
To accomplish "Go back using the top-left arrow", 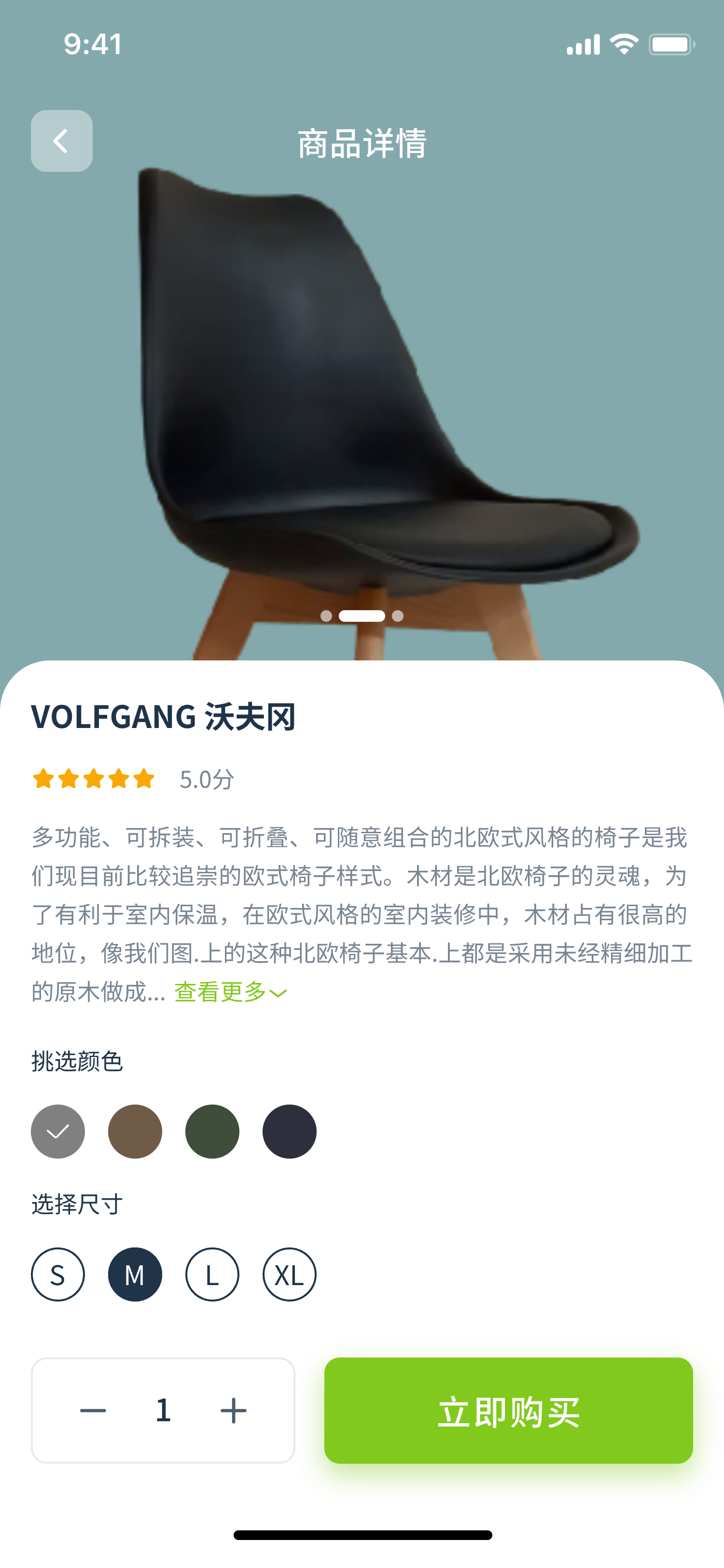I will click(61, 140).
